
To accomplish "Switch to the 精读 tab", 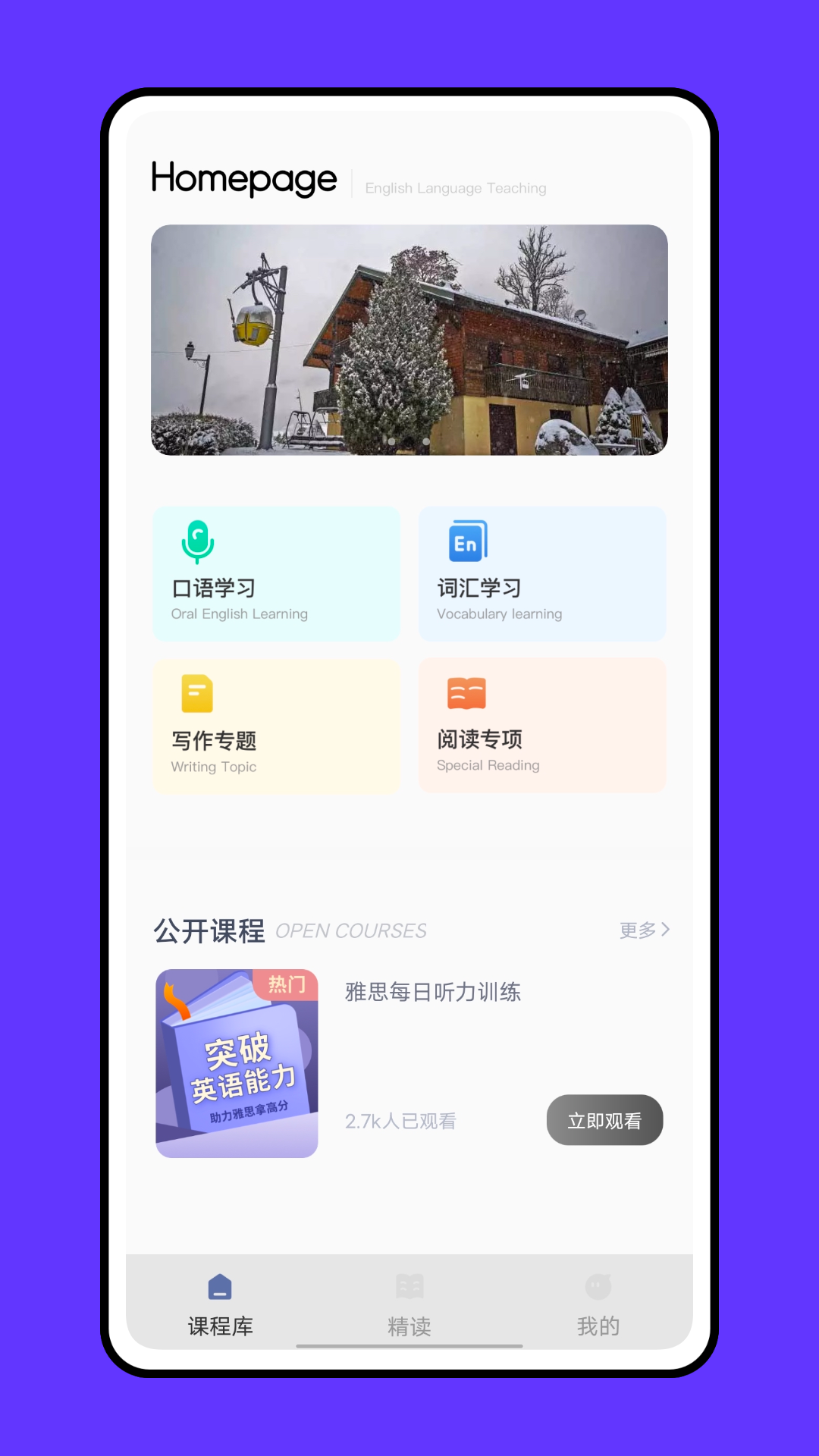I will click(409, 1304).
